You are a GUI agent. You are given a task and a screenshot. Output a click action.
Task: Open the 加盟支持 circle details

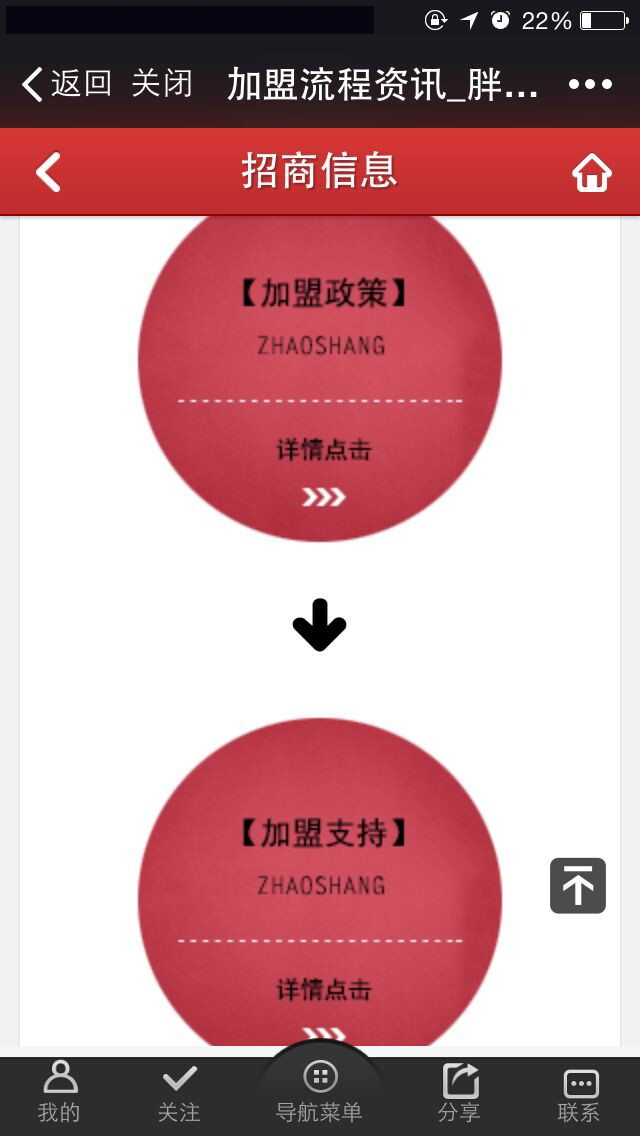pos(320,882)
